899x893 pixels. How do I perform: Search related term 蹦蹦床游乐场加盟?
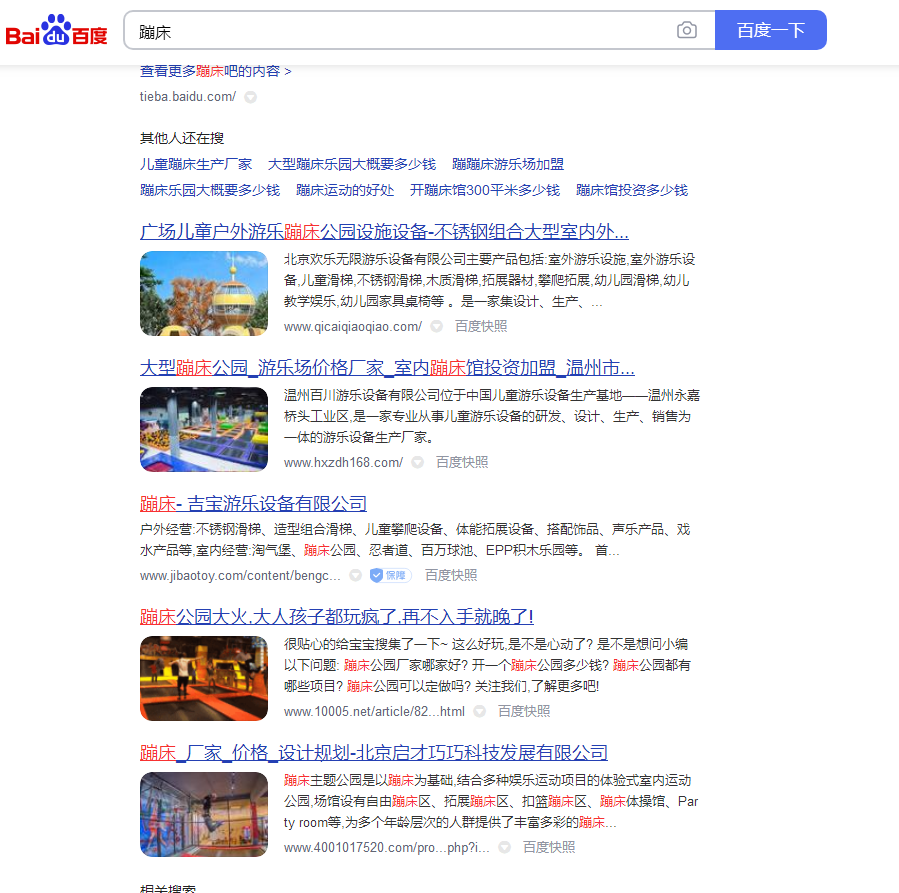click(x=508, y=164)
